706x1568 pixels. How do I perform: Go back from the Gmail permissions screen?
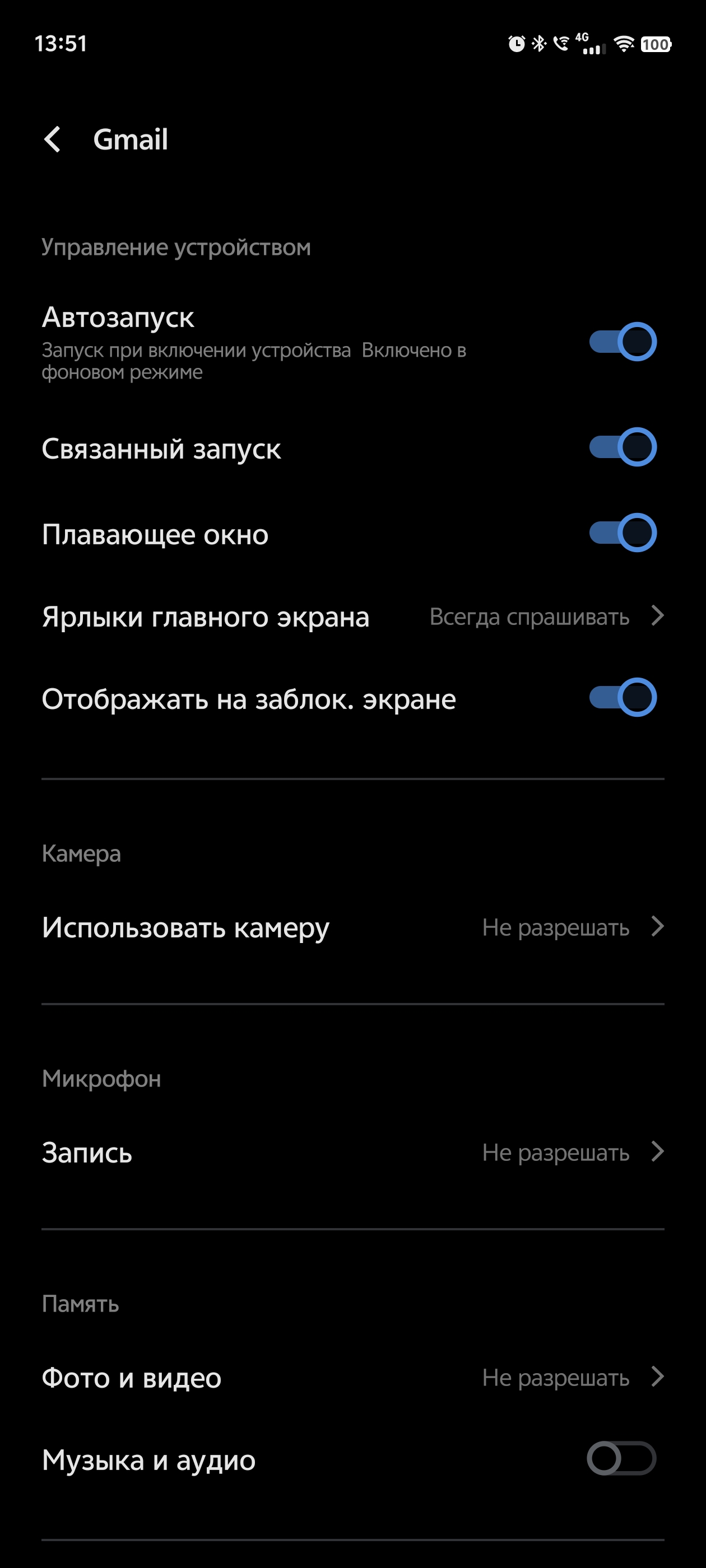coord(52,139)
